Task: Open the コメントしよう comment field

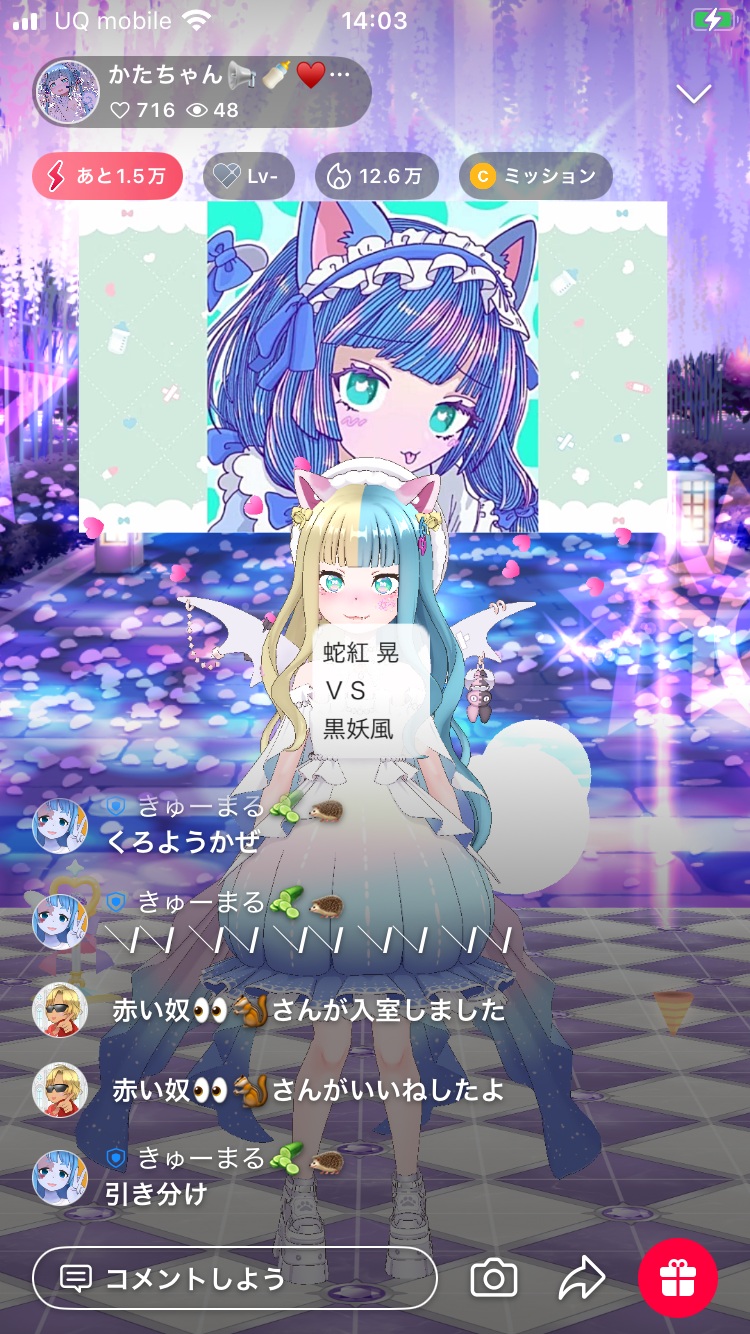Action: (235, 1278)
